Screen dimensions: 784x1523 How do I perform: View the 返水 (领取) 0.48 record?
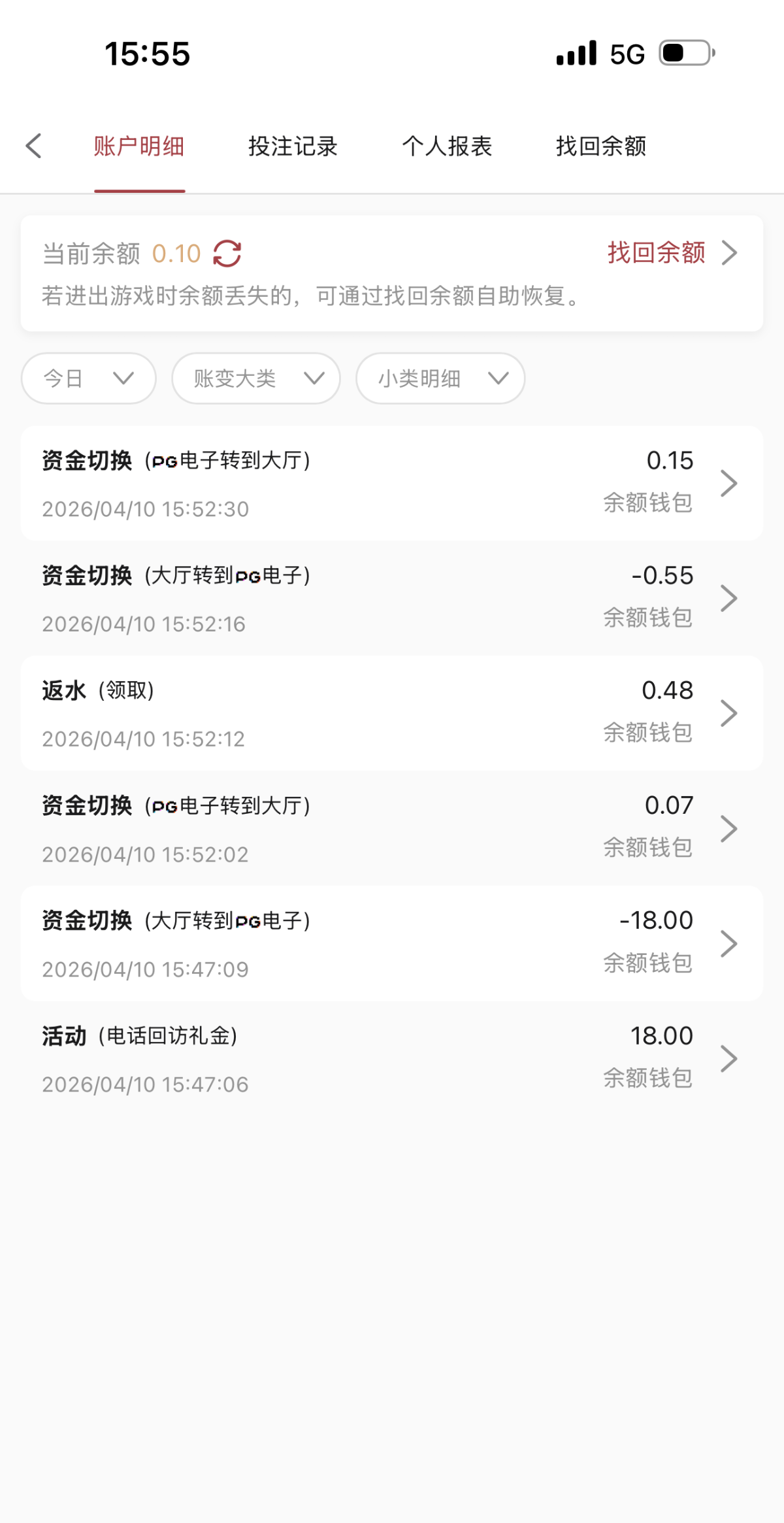pyautogui.click(x=392, y=714)
